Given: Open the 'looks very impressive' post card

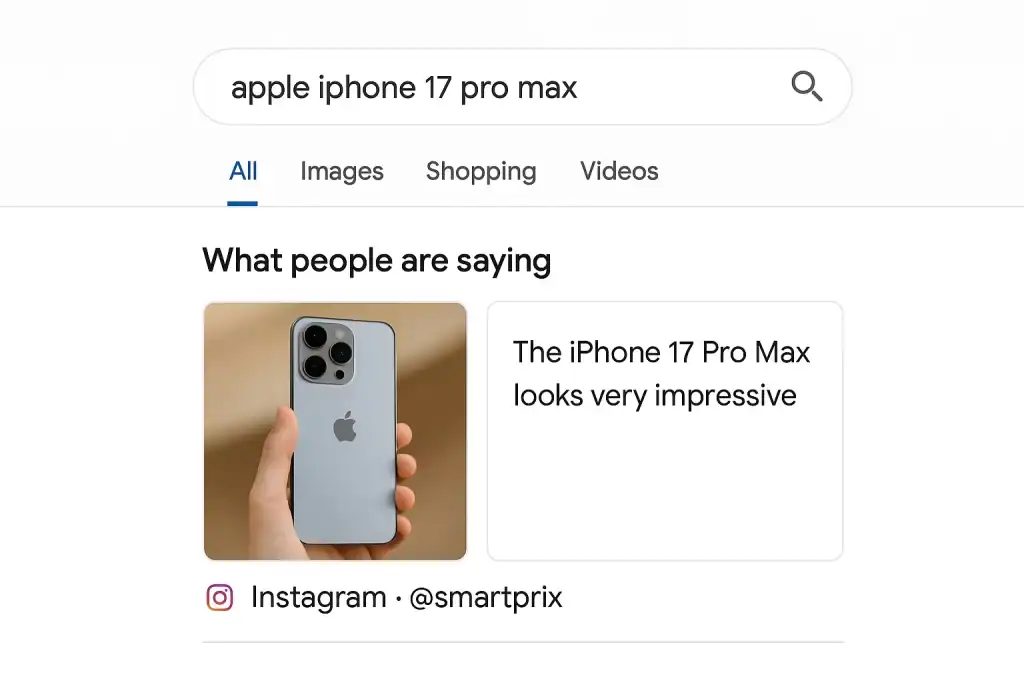Looking at the screenshot, I should coord(664,431).
